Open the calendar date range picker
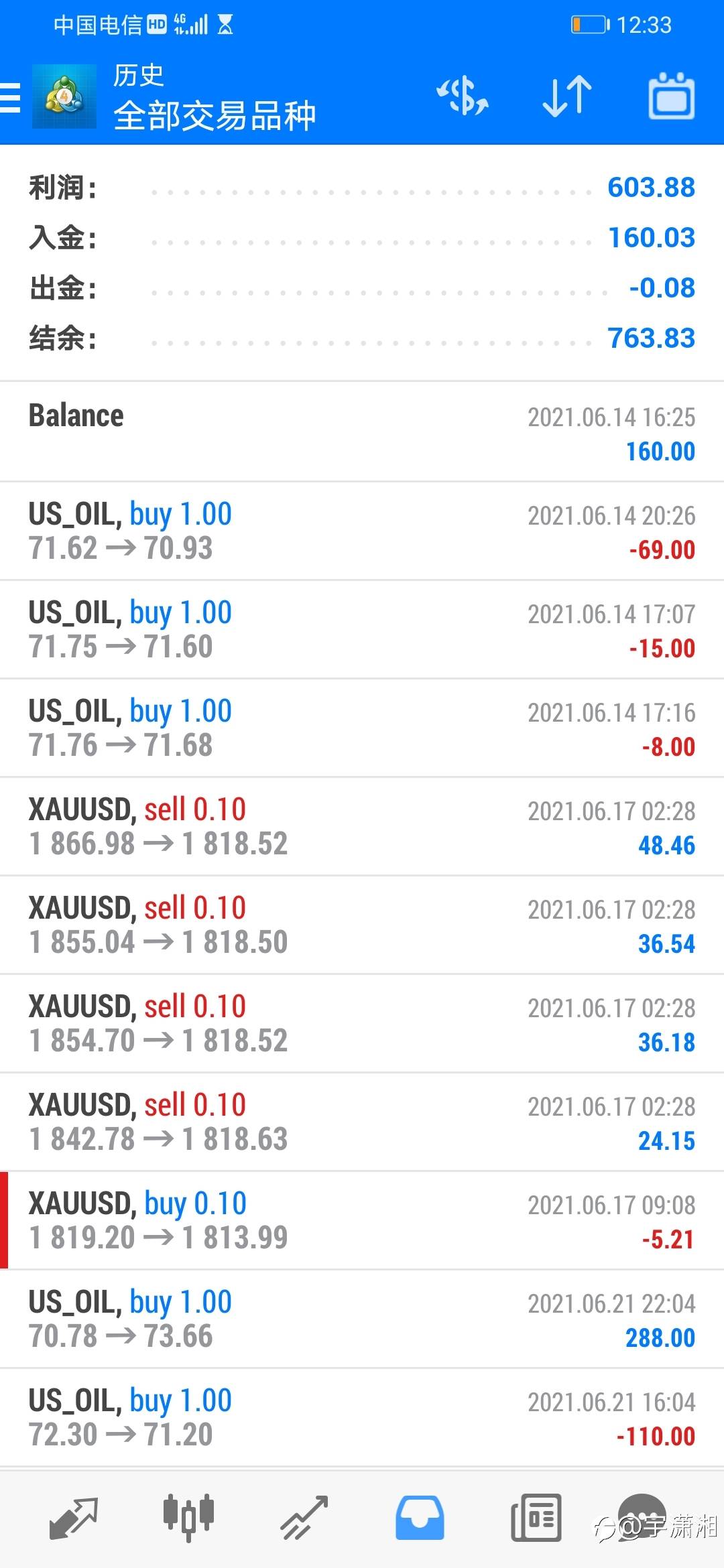 [671, 96]
